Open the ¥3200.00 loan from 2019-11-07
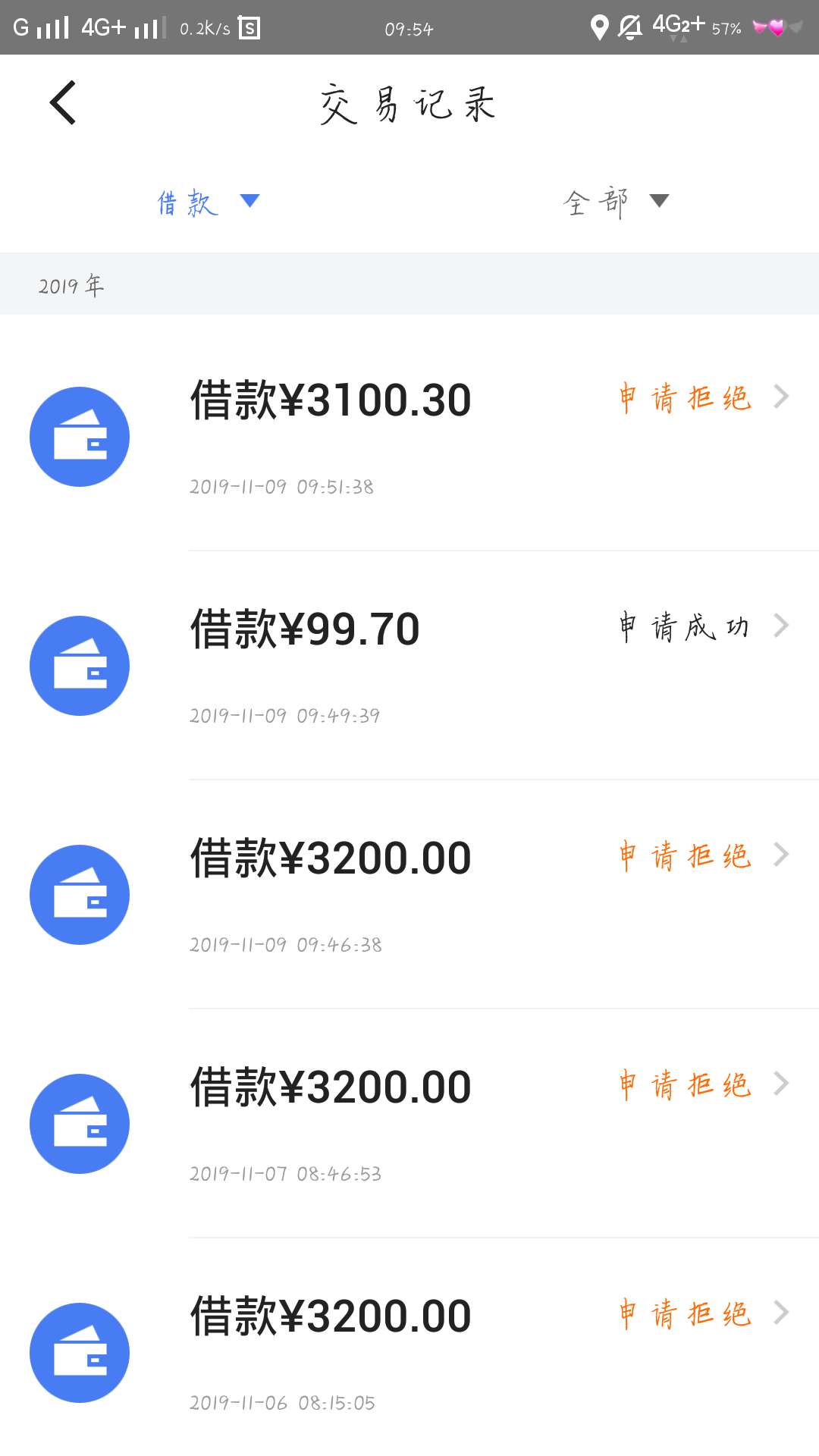 point(409,1124)
